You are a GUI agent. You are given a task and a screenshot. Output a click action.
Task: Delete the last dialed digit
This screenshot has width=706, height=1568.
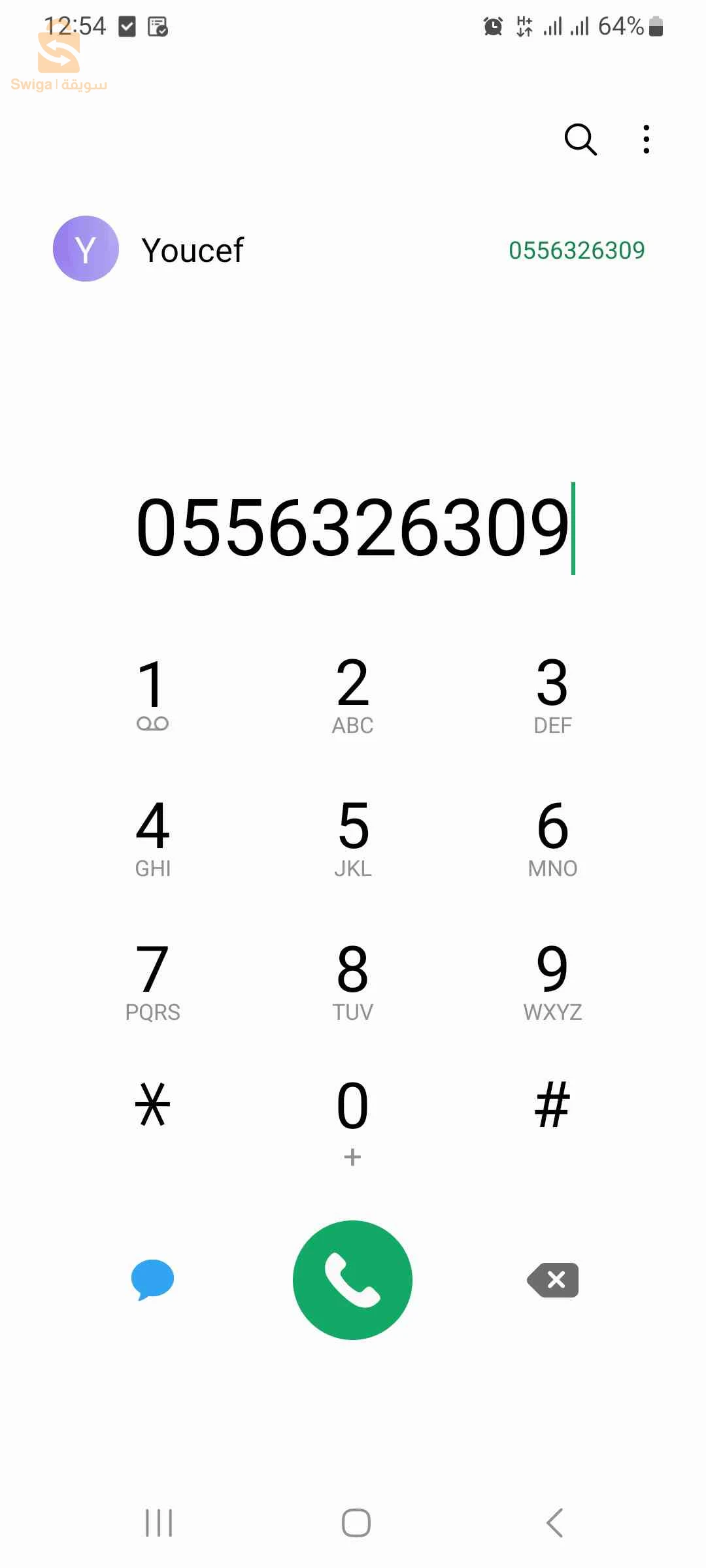pyautogui.click(x=554, y=1280)
